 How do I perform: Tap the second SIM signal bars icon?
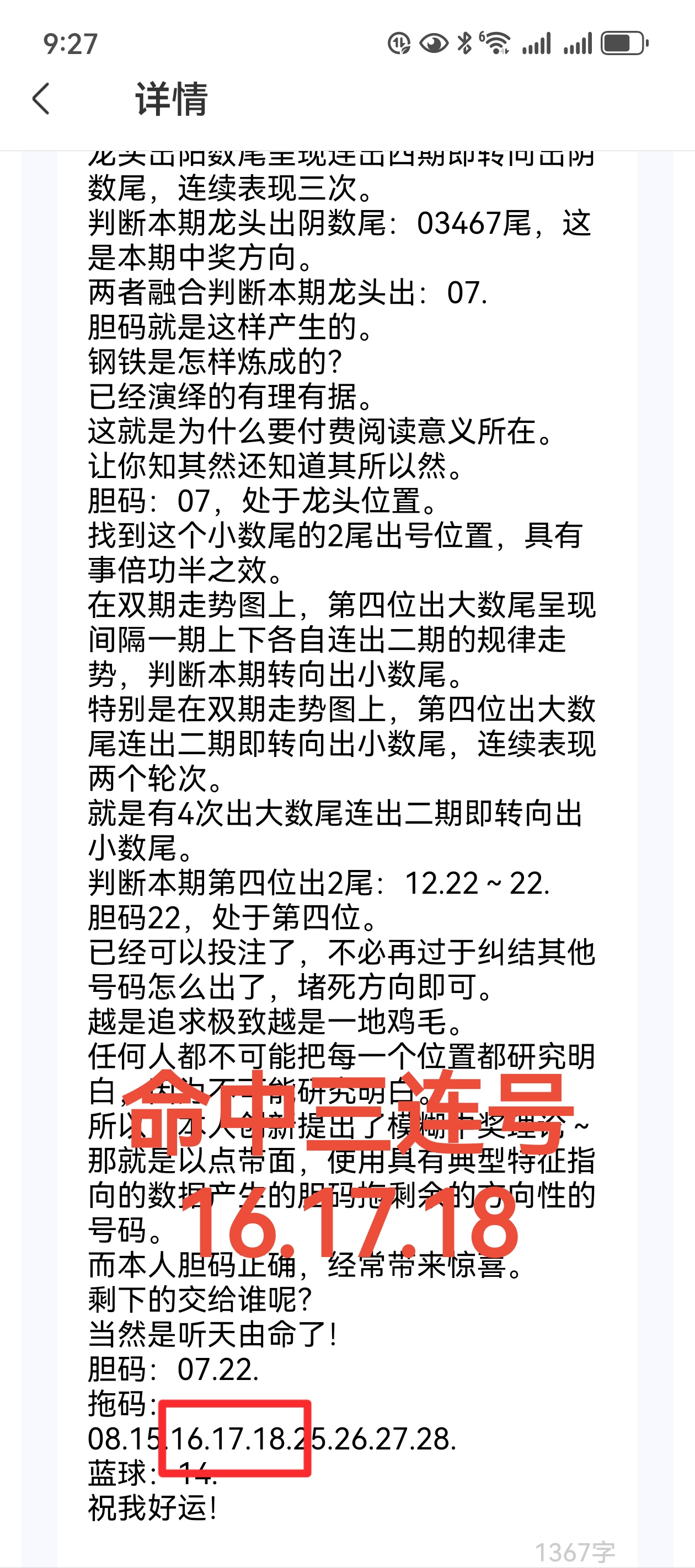pos(579,42)
